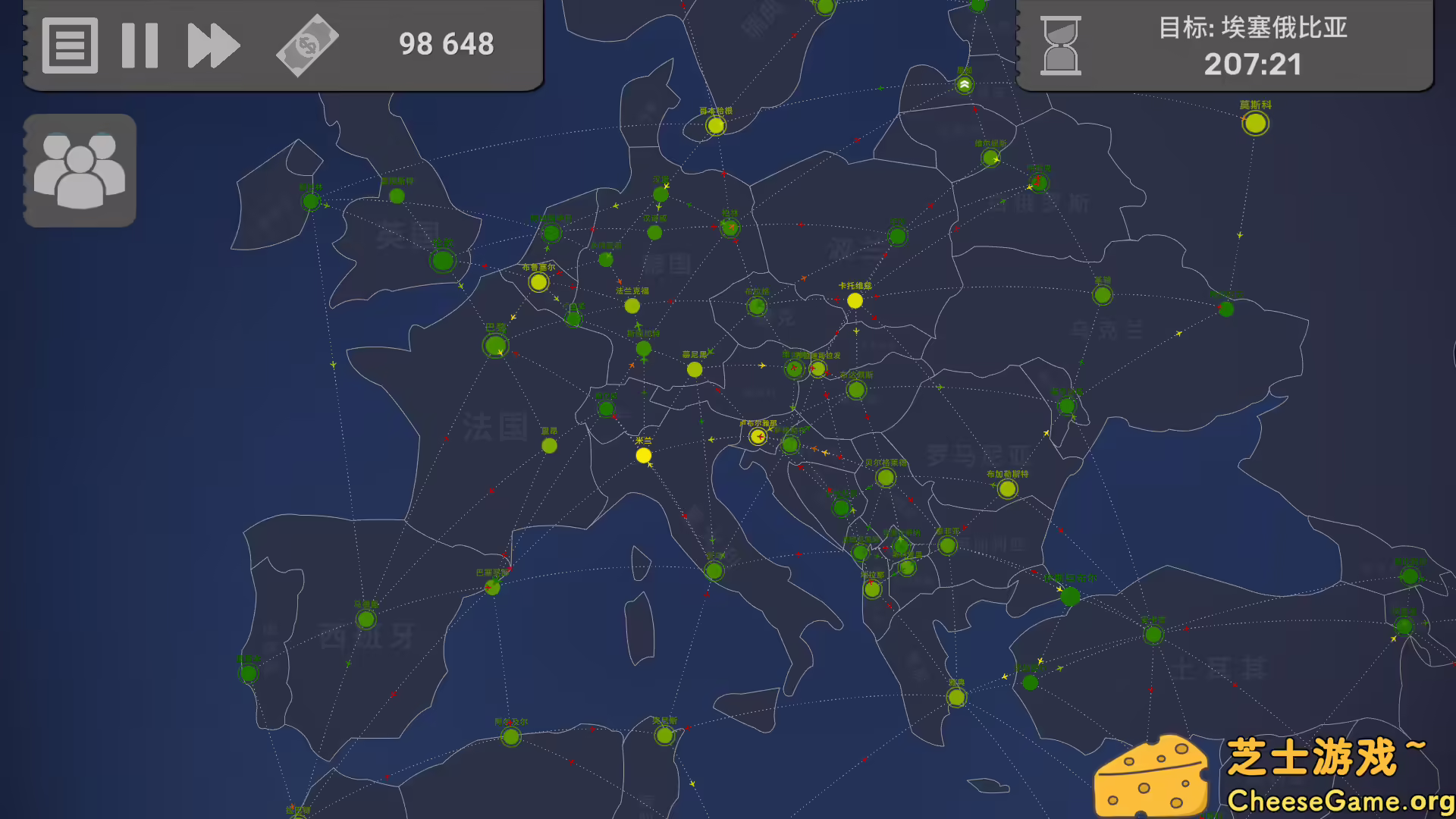Viewport: 1456px width, 819px height.
Task: Select the 米兰 city node
Action: click(x=643, y=455)
